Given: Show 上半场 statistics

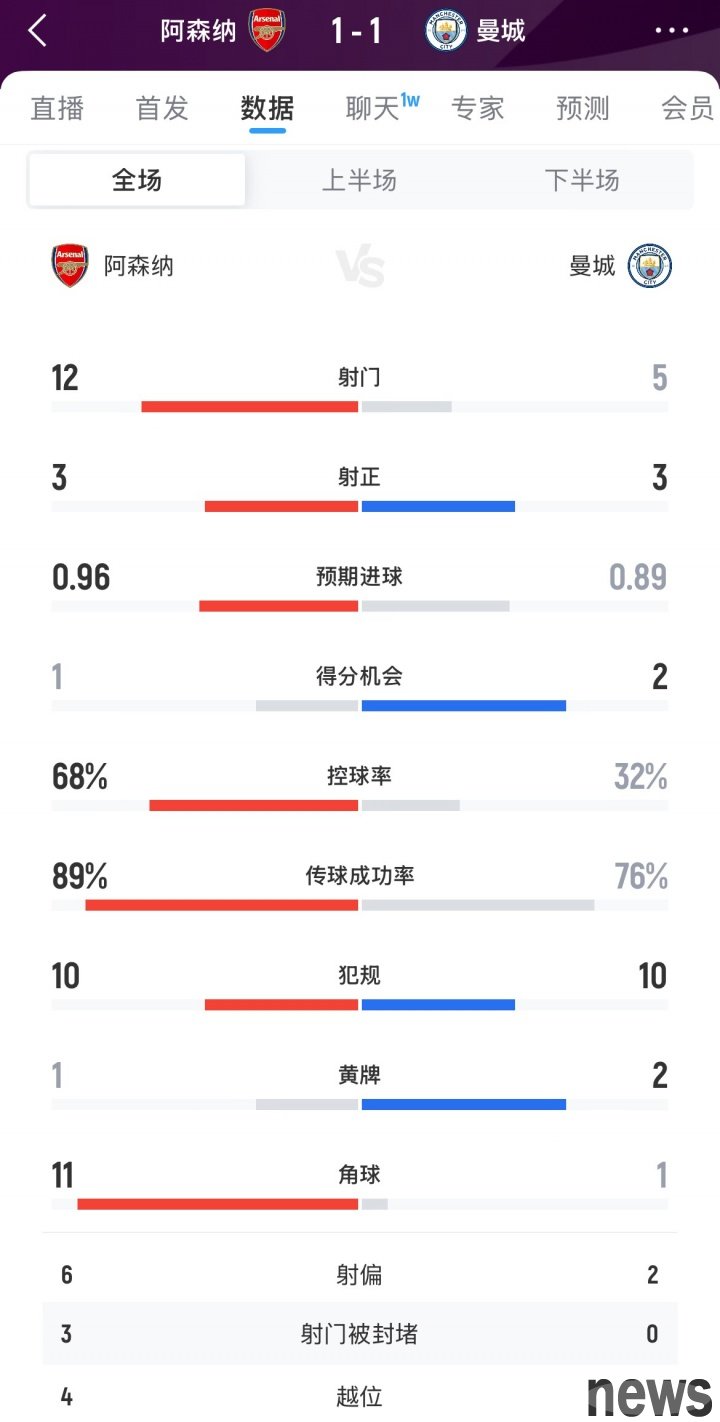Looking at the screenshot, I should (359, 180).
